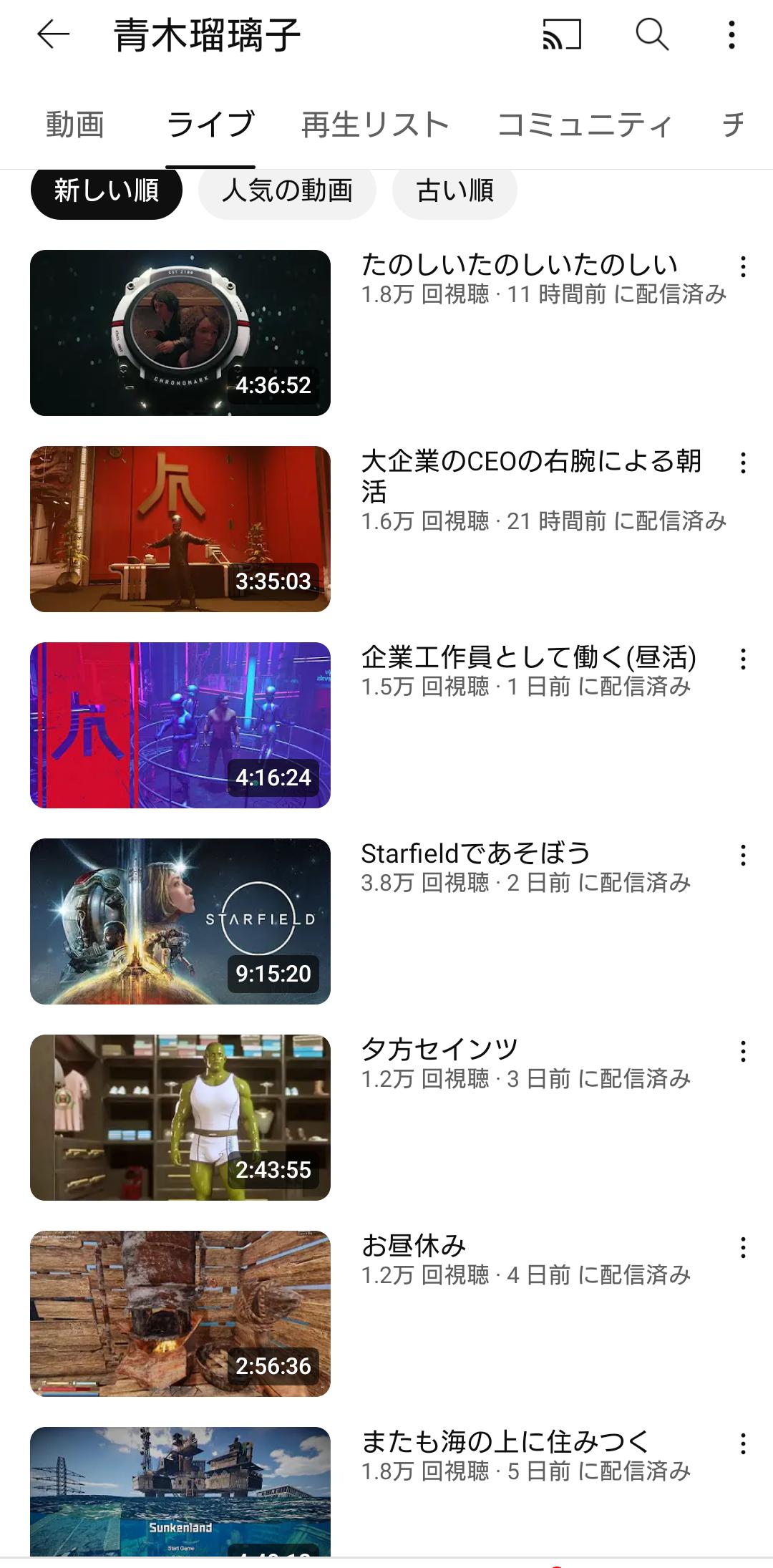
Task: Switch to the 再生リスト tab
Action: (375, 125)
